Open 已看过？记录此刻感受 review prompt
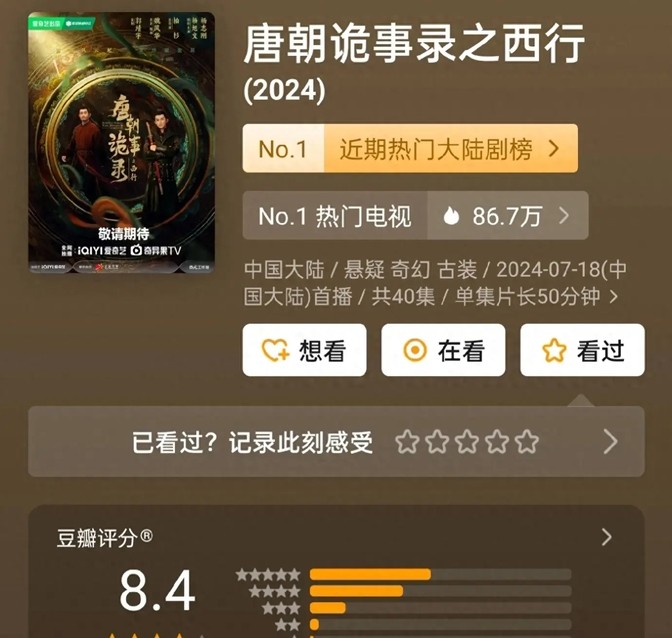 [x=336, y=442]
